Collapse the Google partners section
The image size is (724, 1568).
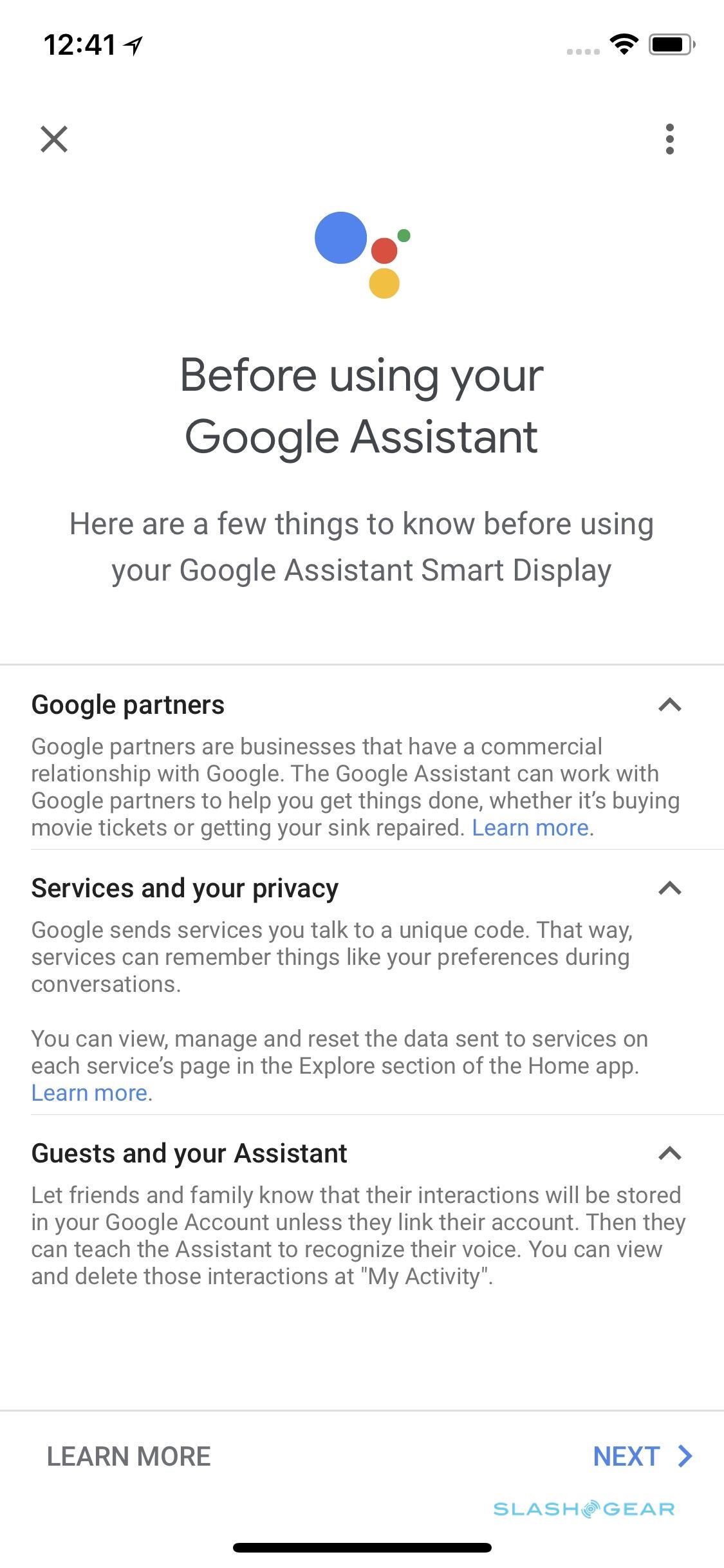pyautogui.click(x=670, y=705)
